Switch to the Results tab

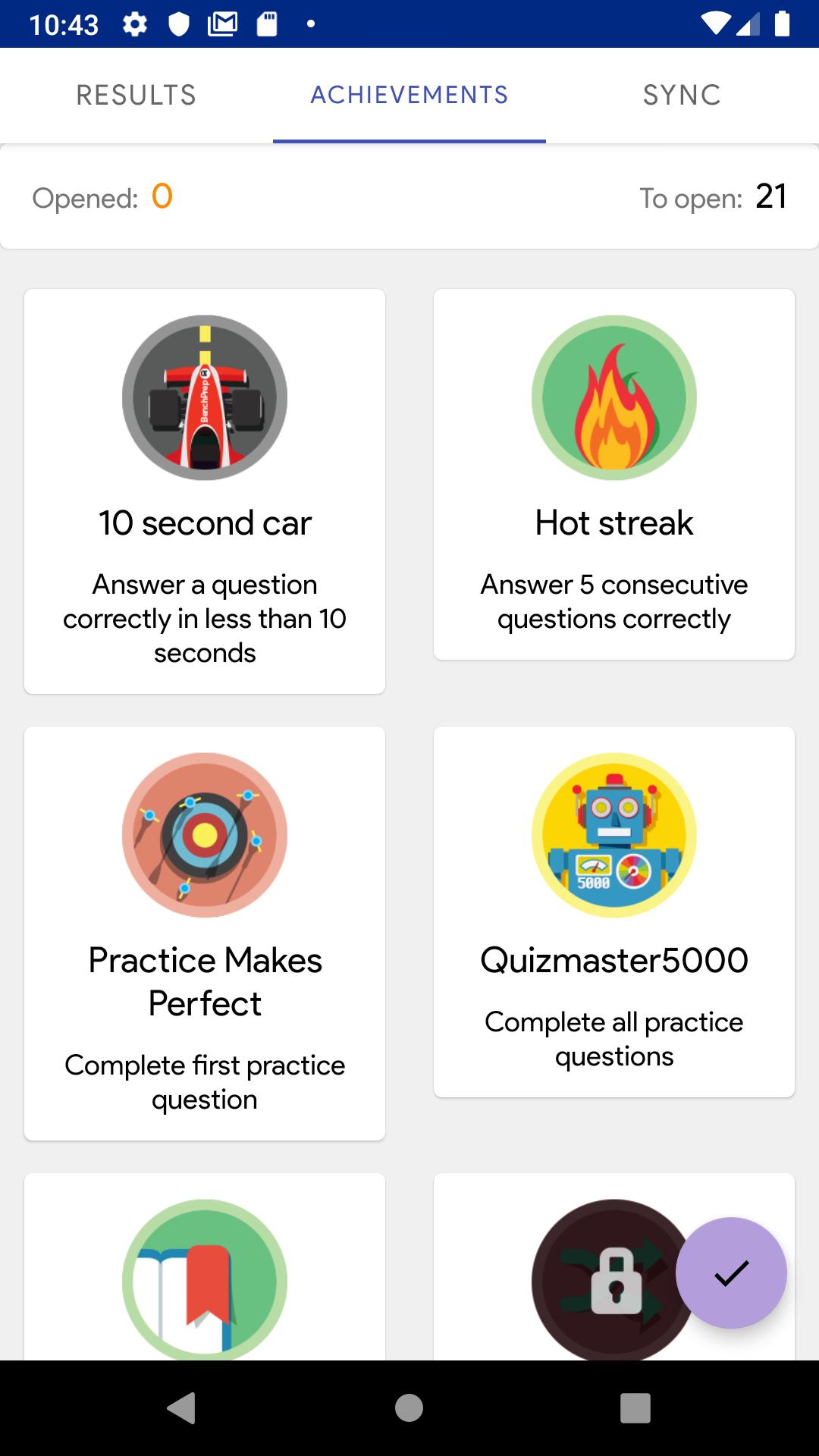click(136, 95)
